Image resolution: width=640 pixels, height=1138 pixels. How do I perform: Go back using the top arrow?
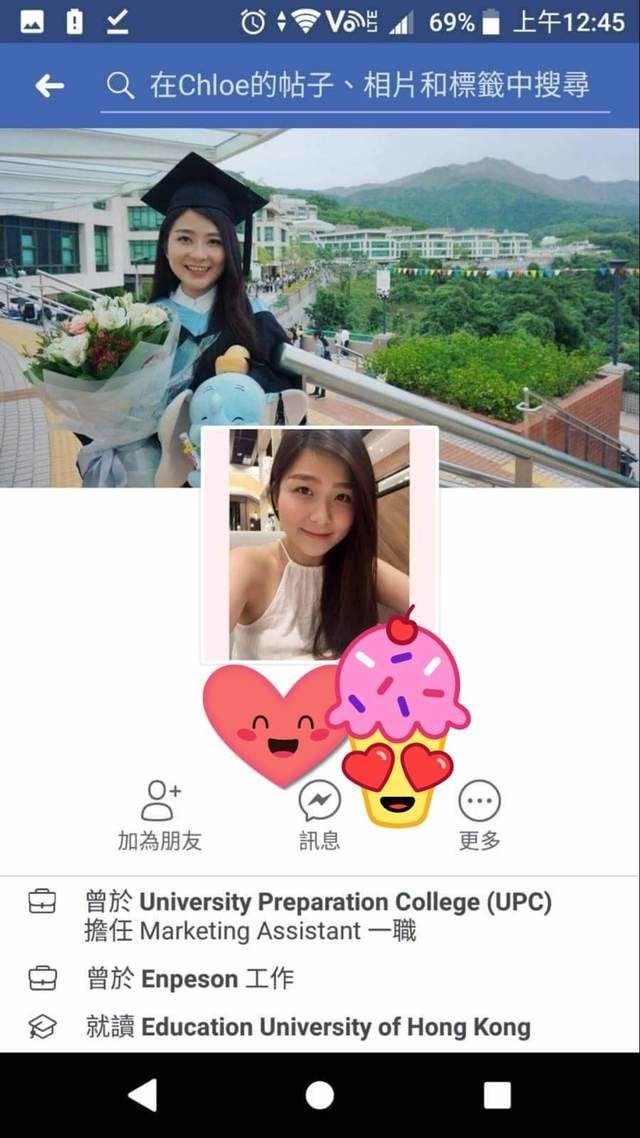tap(49, 86)
